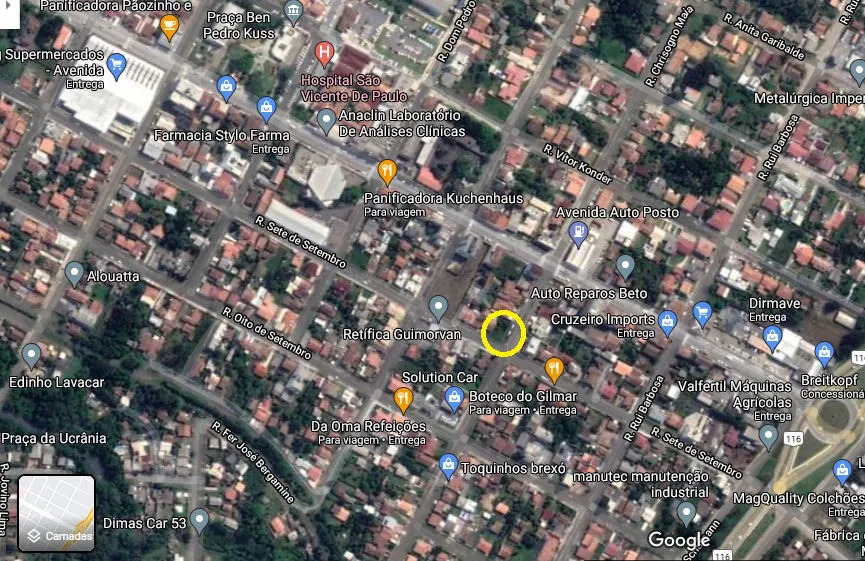Select the Boteco do Gilmar pin
The width and height of the screenshot is (865, 561).
pyautogui.click(x=554, y=370)
